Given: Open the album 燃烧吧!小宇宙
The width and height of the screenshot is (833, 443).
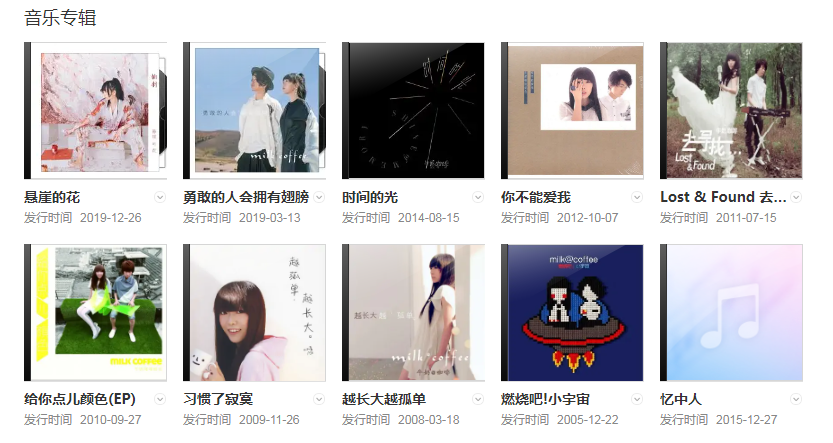Looking at the screenshot, I should point(572,312).
